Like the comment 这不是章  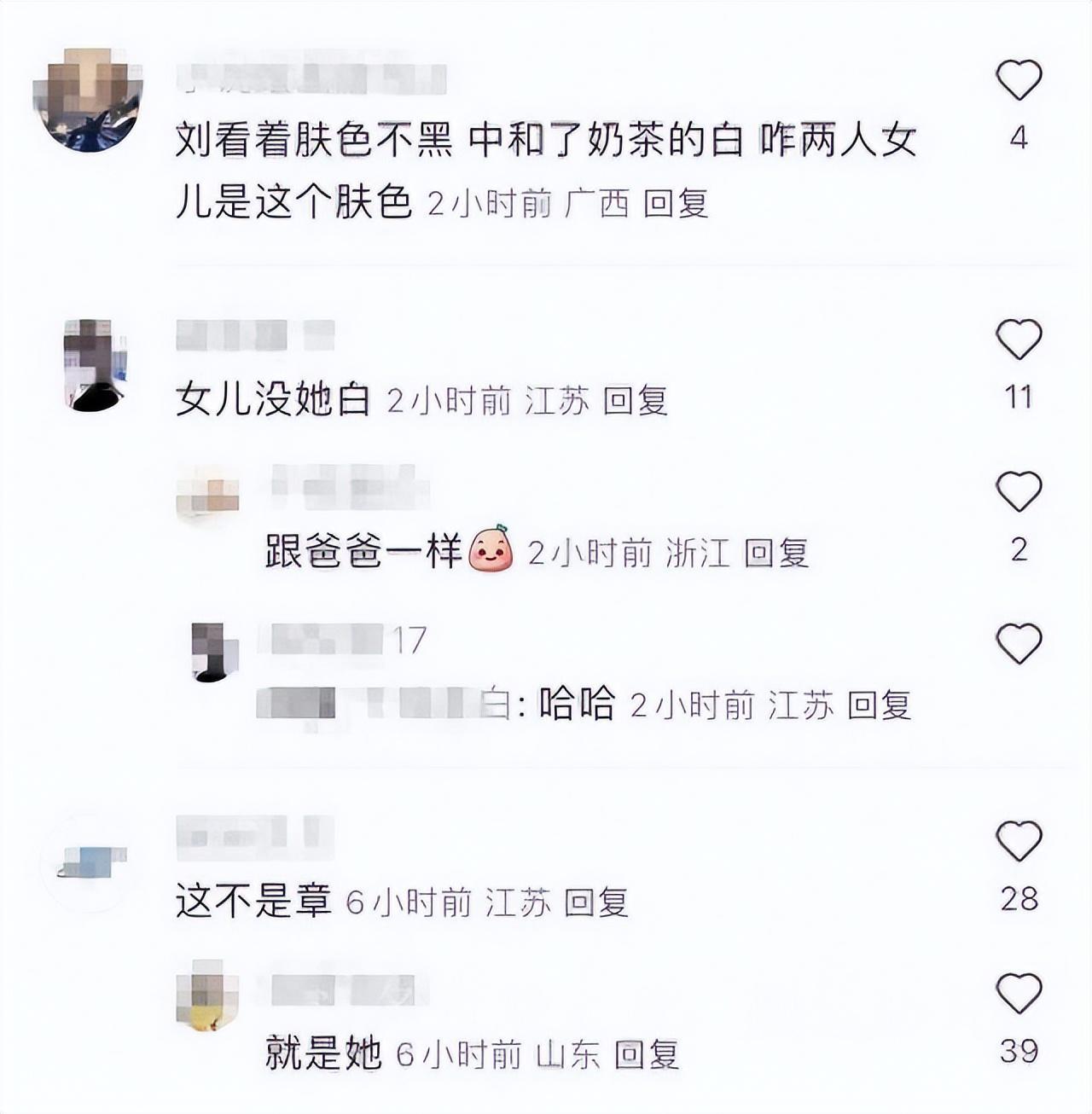(x=1019, y=842)
